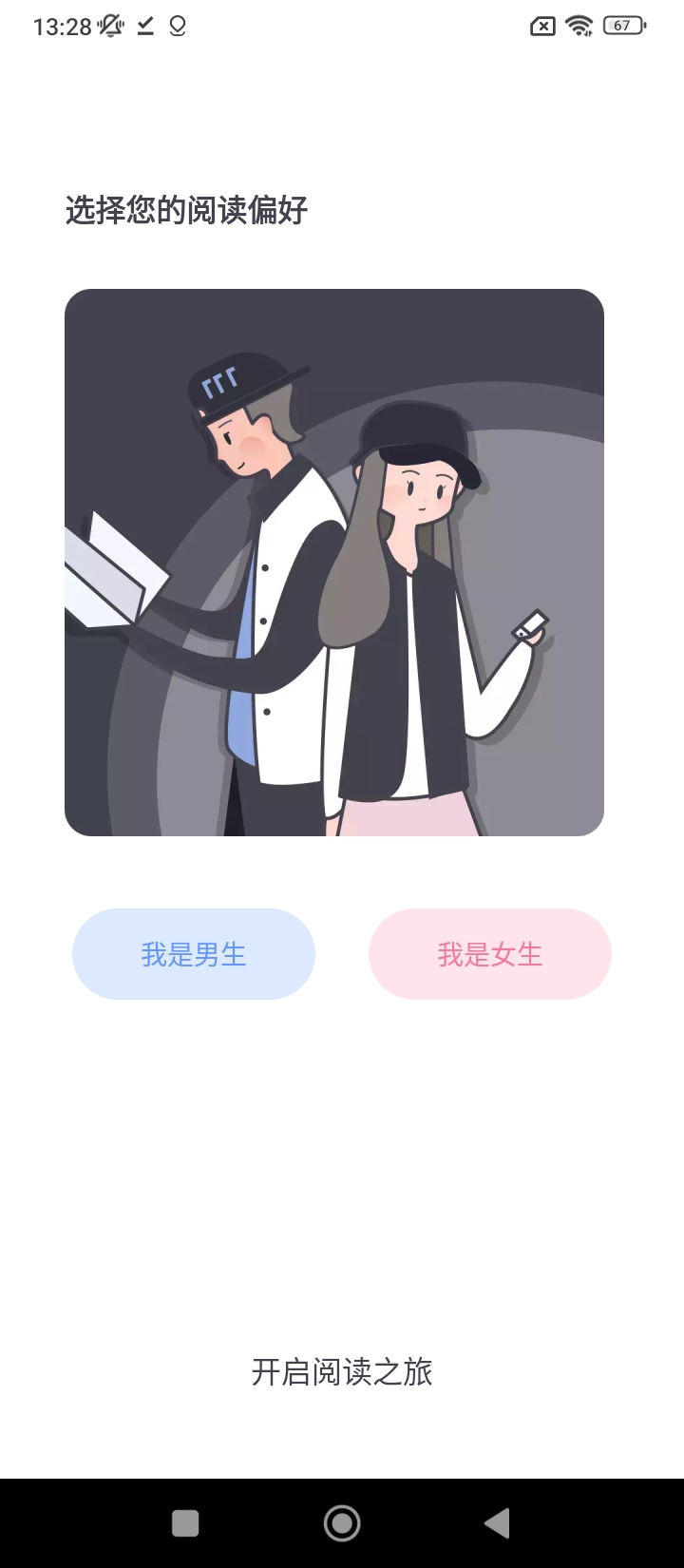Go back using the system back button
The image size is (684, 1568).
[497, 1523]
